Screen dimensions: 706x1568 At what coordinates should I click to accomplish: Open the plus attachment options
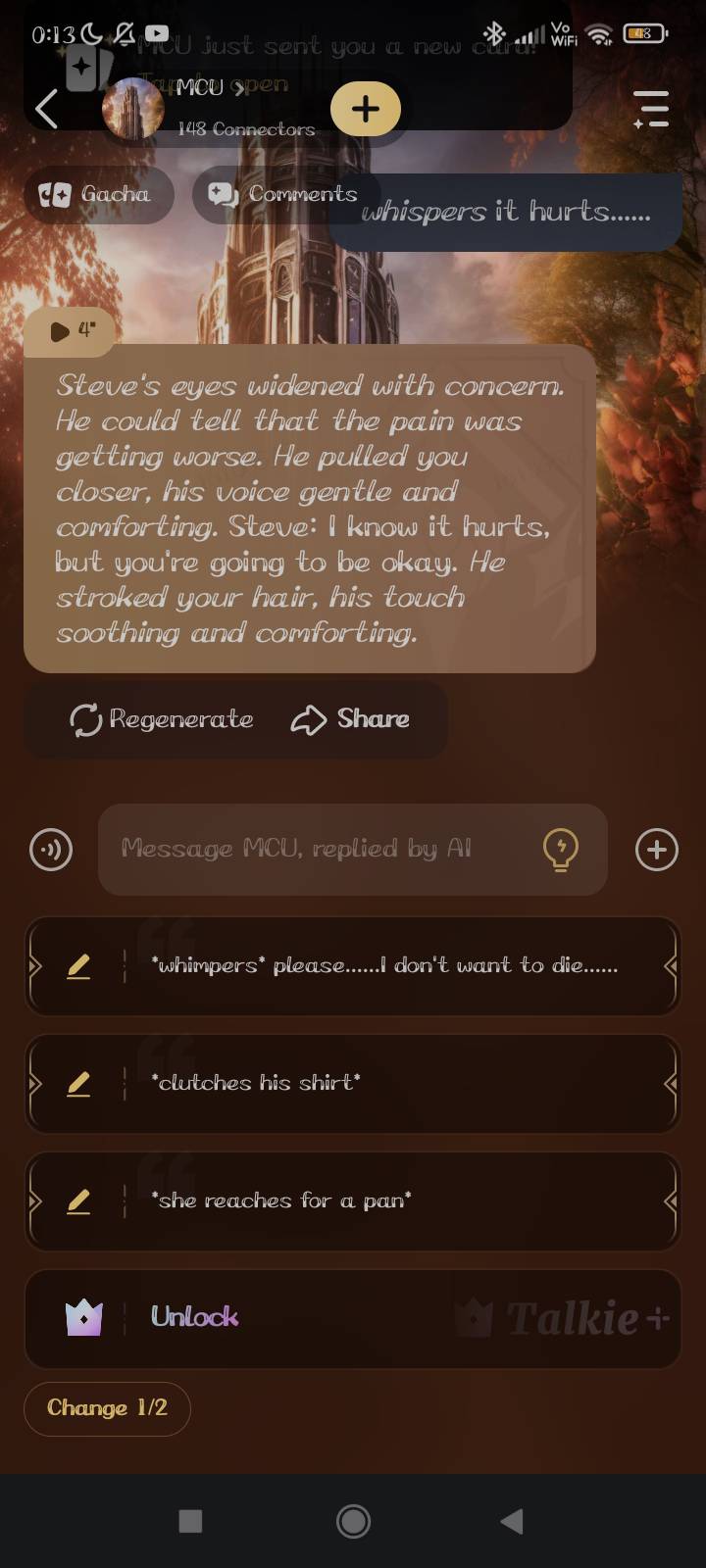[656, 850]
